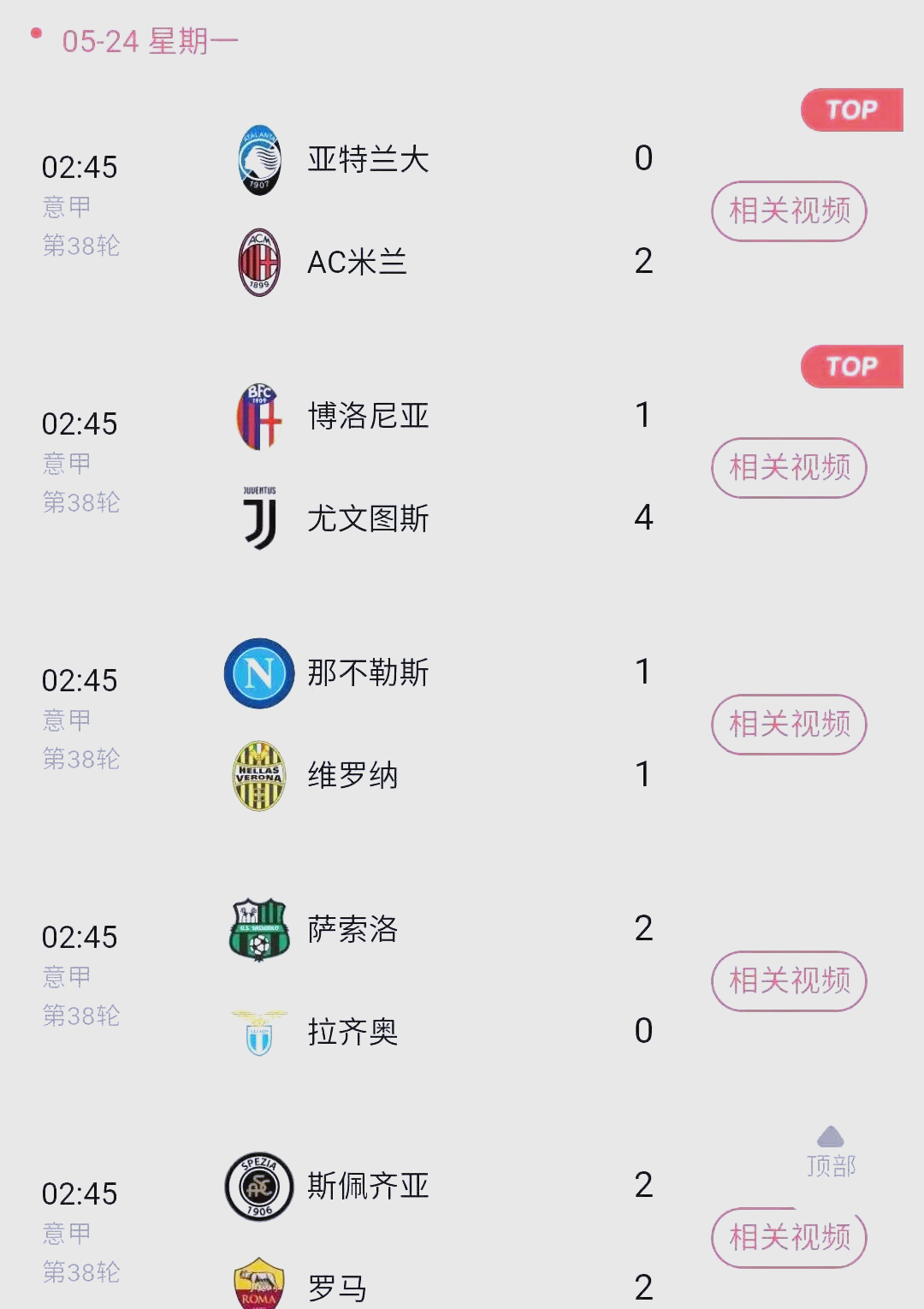Open 相关视频 for Bologna versus Juventus
924x1309 pixels.
click(788, 467)
